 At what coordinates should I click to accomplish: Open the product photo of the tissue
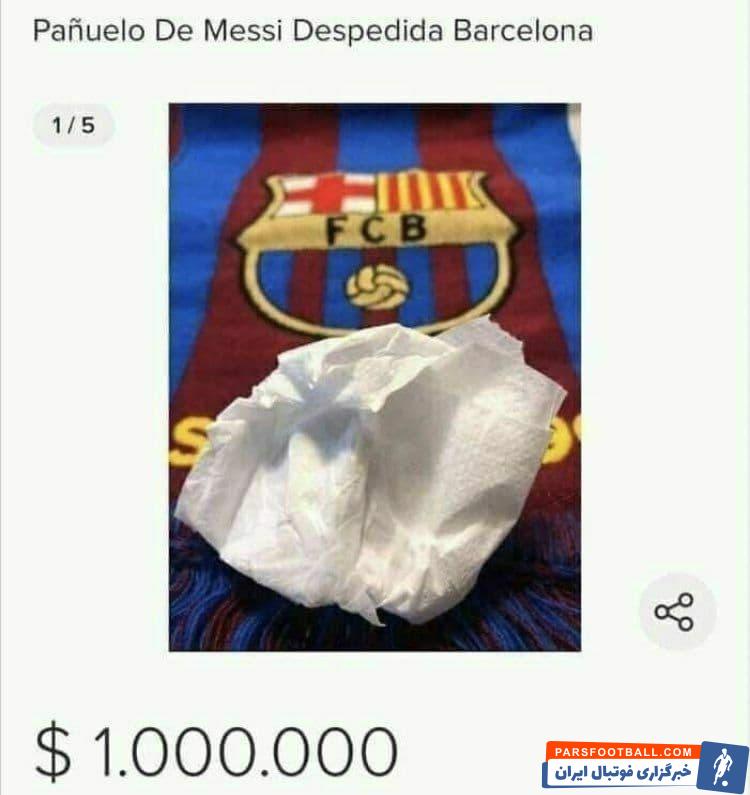click(374, 377)
